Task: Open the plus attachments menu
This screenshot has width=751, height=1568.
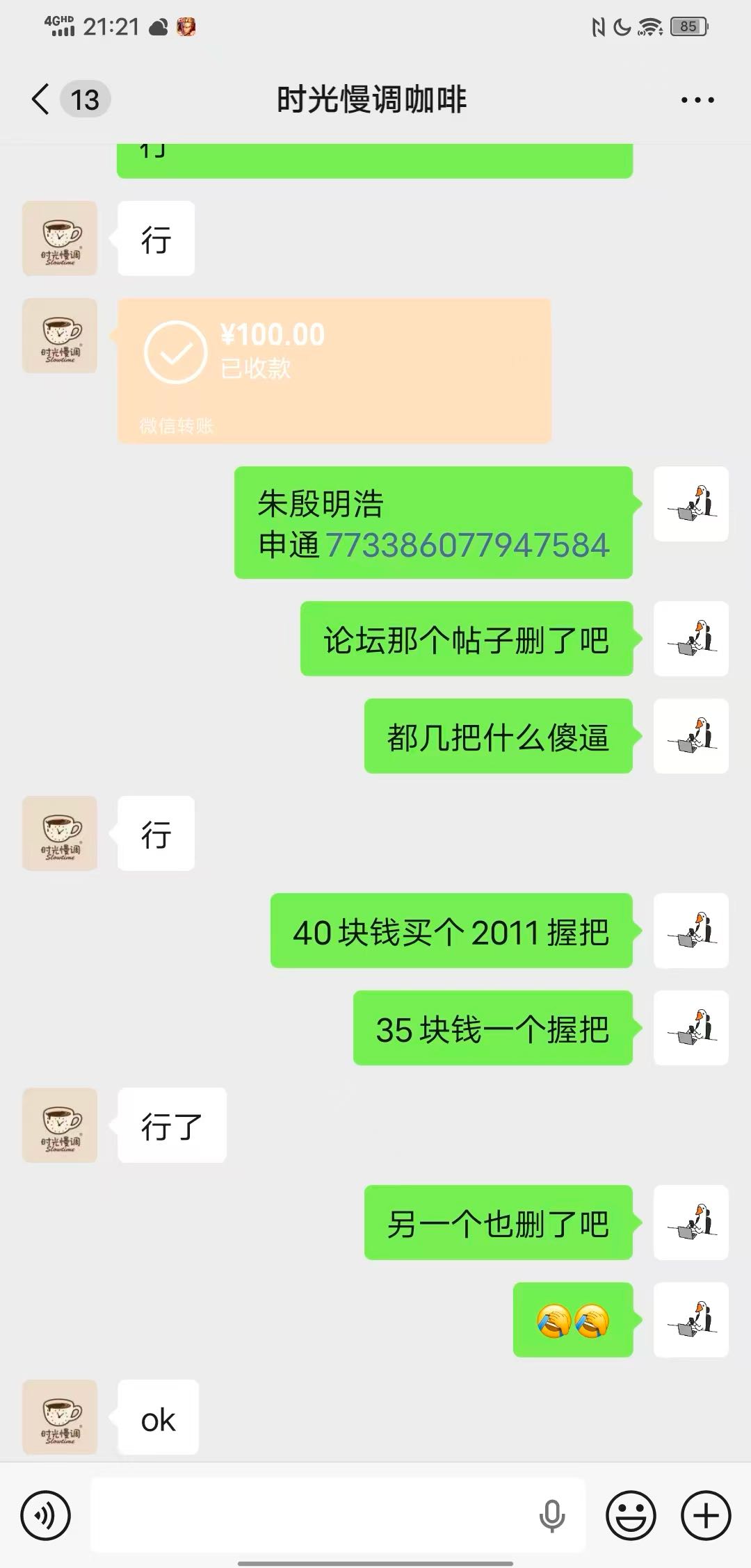Action: pos(705,1515)
